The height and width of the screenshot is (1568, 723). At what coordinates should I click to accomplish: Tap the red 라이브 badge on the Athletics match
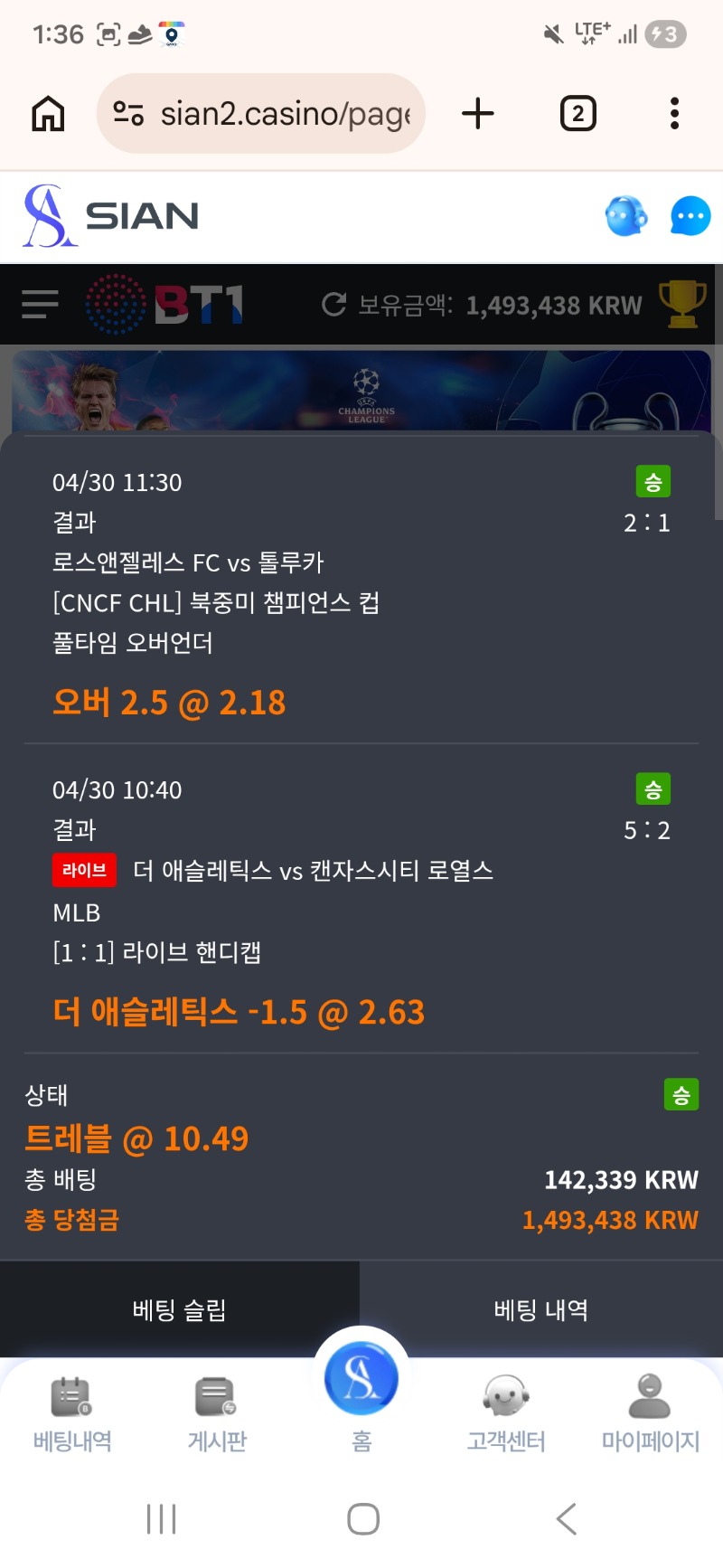(x=84, y=870)
